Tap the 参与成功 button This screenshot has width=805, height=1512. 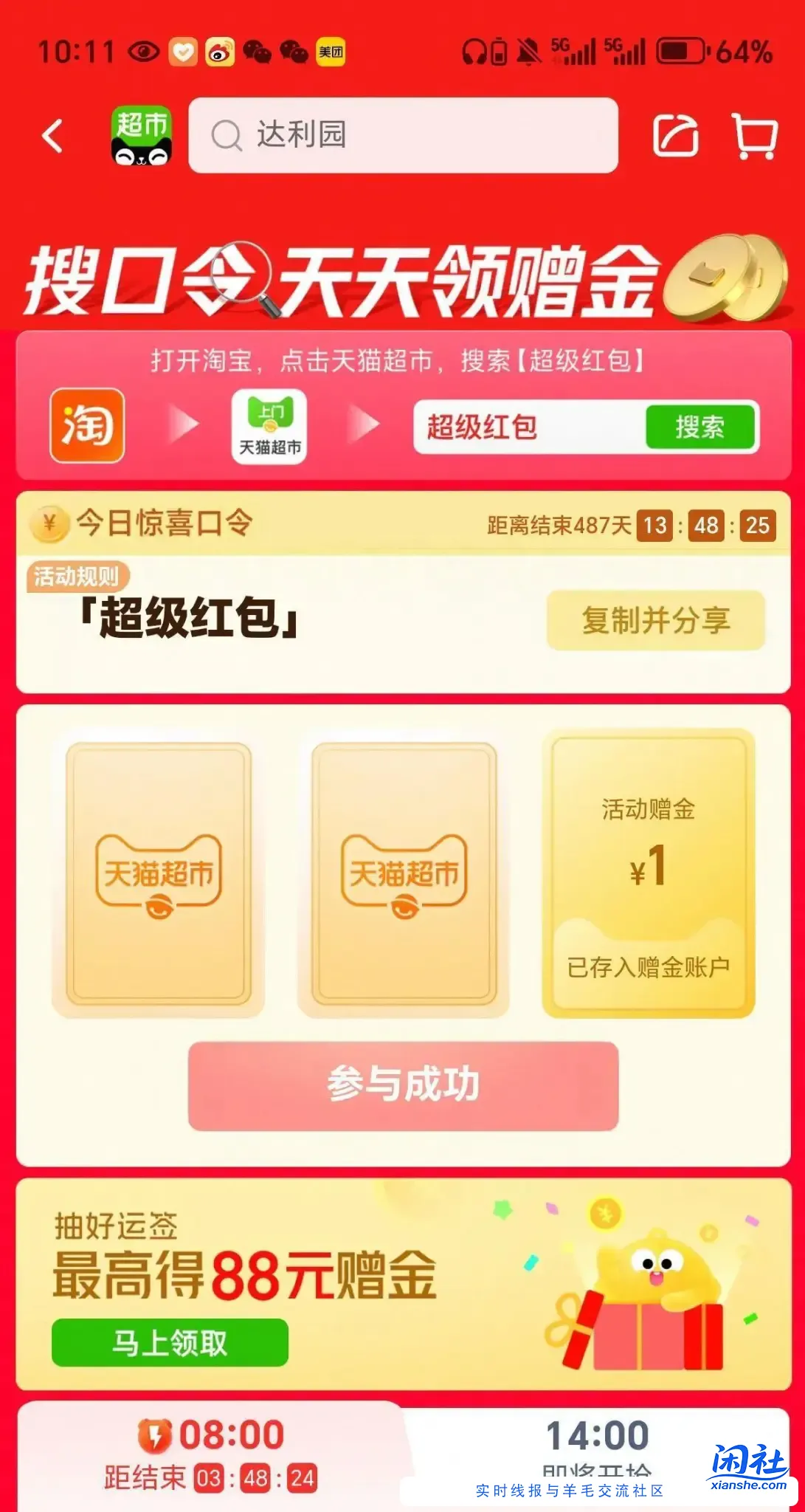pos(403,1085)
